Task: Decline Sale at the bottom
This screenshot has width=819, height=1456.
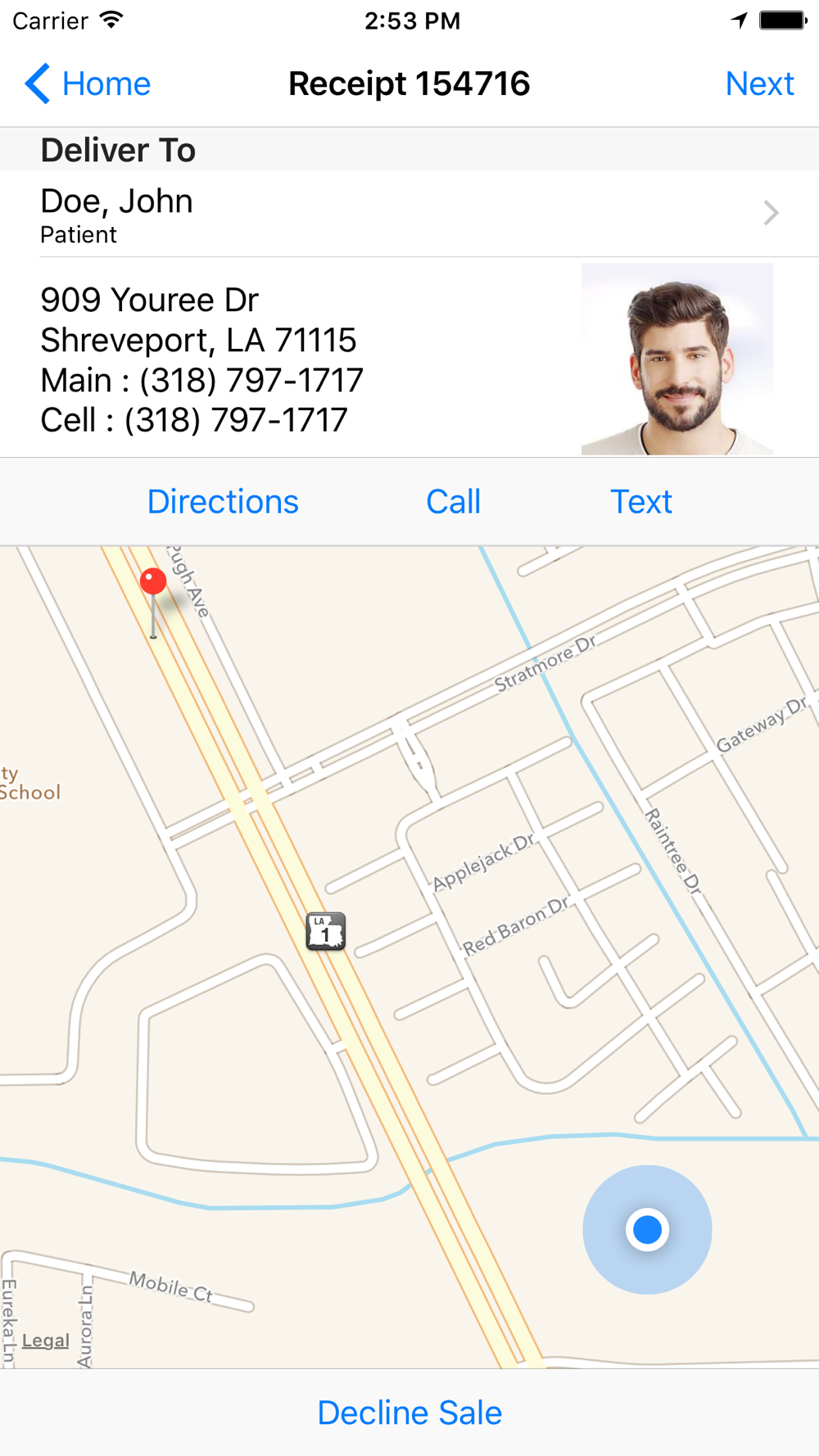Action: tap(409, 1413)
